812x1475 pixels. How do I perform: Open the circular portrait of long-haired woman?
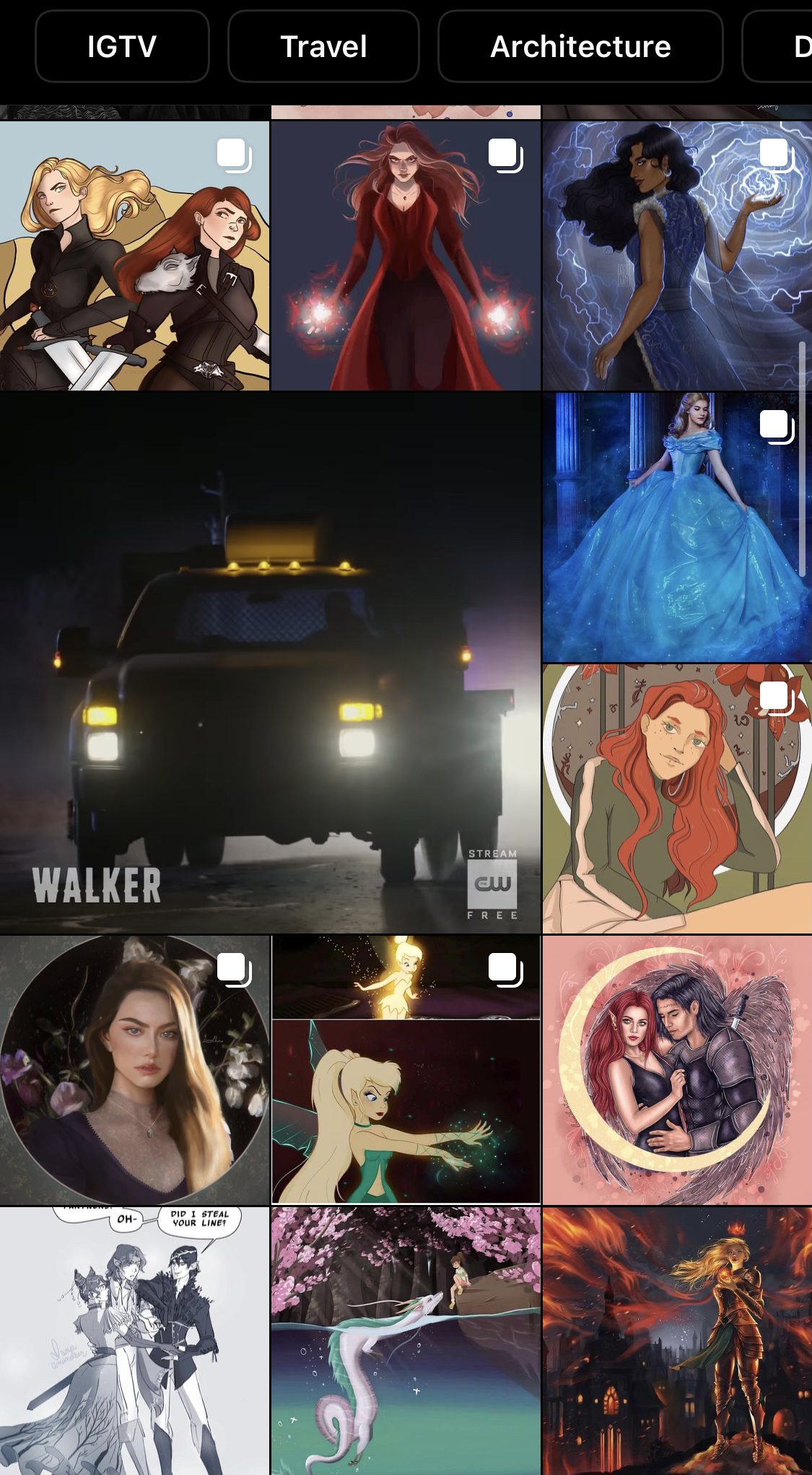[x=134, y=1070]
